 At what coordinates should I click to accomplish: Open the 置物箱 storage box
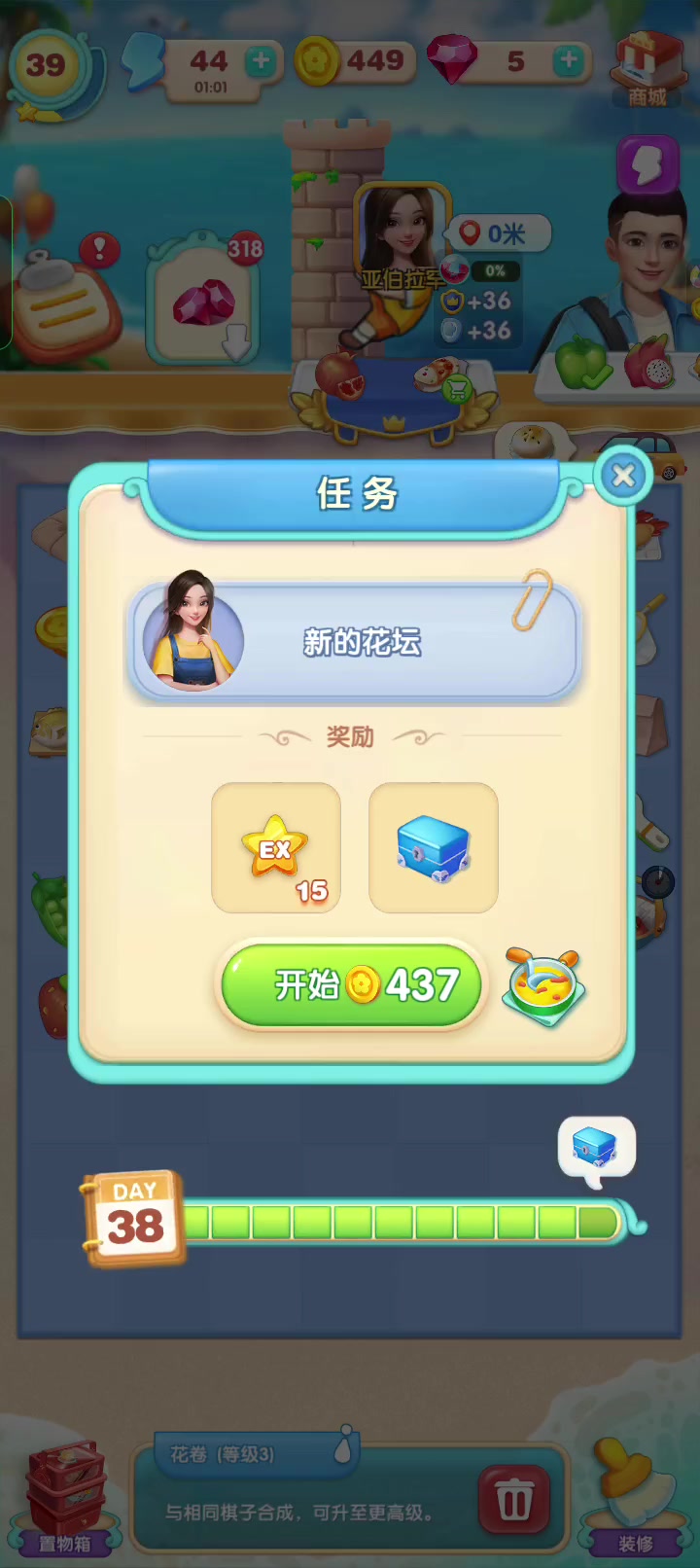[64, 1498]
